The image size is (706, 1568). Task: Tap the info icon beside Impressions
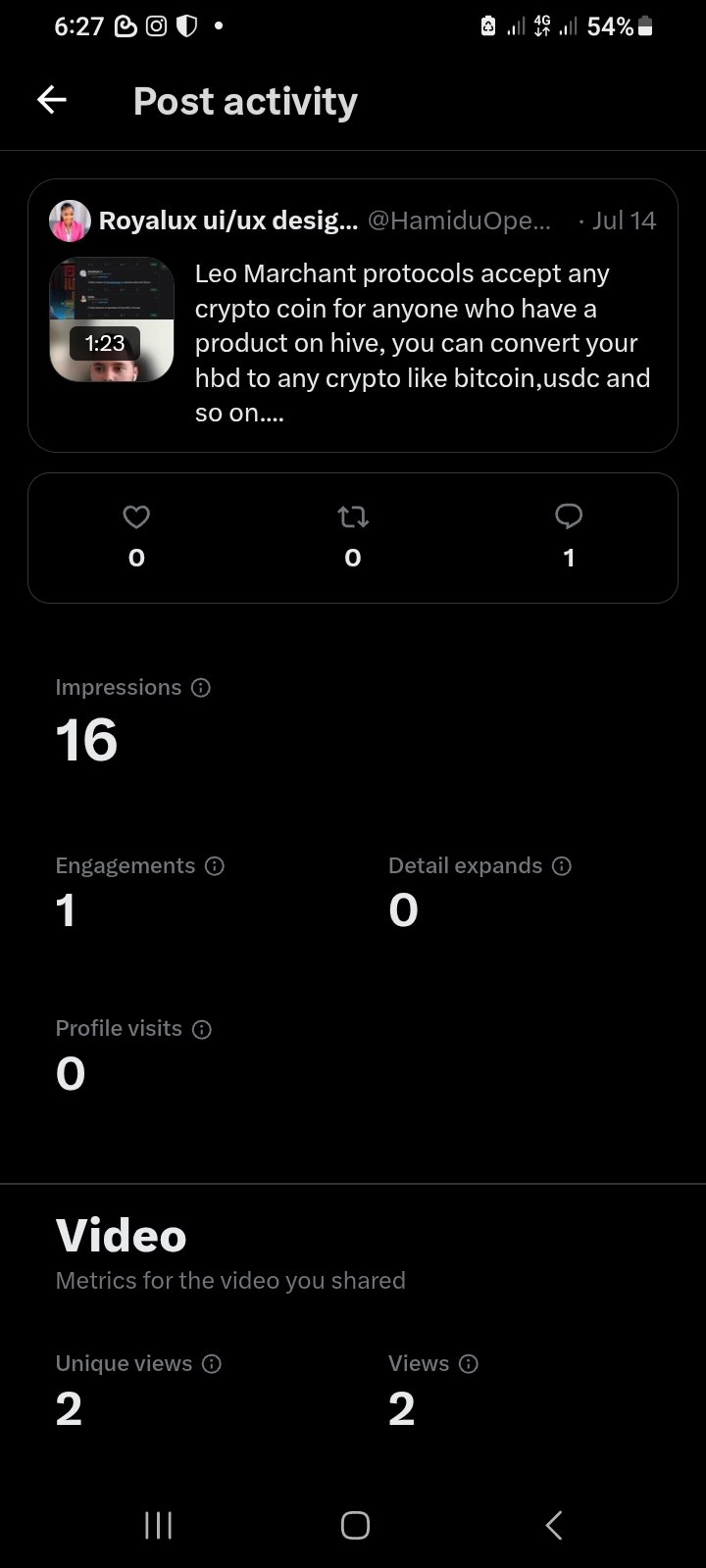click(201, 688)
